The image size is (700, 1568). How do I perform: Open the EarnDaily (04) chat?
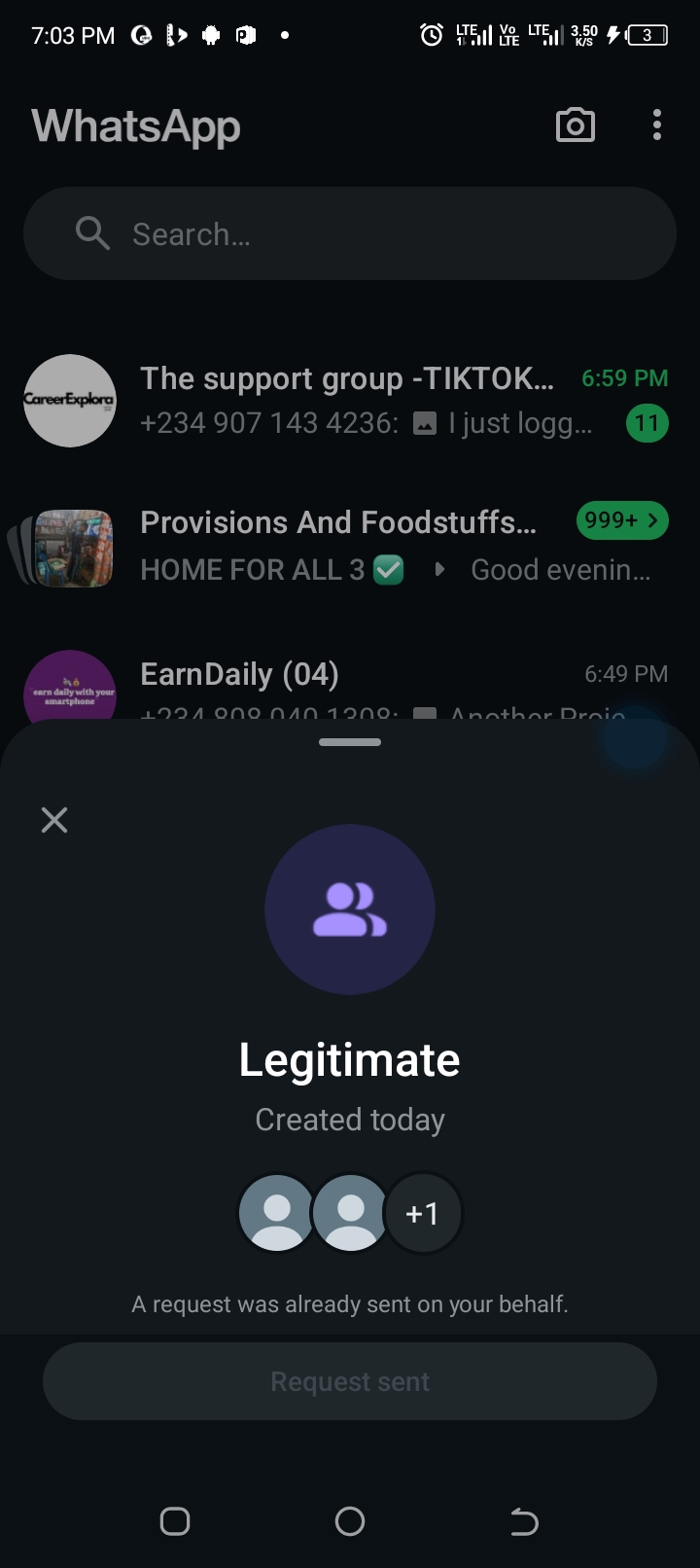[x=350, y=681]
